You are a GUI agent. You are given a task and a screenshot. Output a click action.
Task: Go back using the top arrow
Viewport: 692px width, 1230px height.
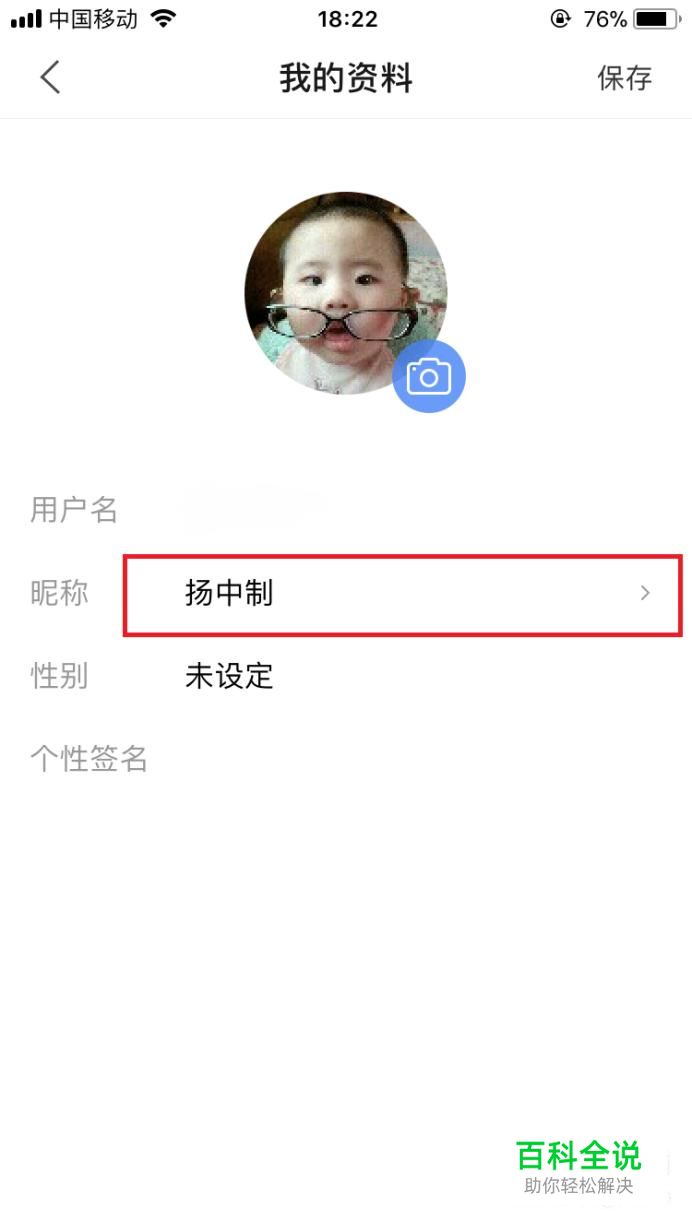[50, 77]
